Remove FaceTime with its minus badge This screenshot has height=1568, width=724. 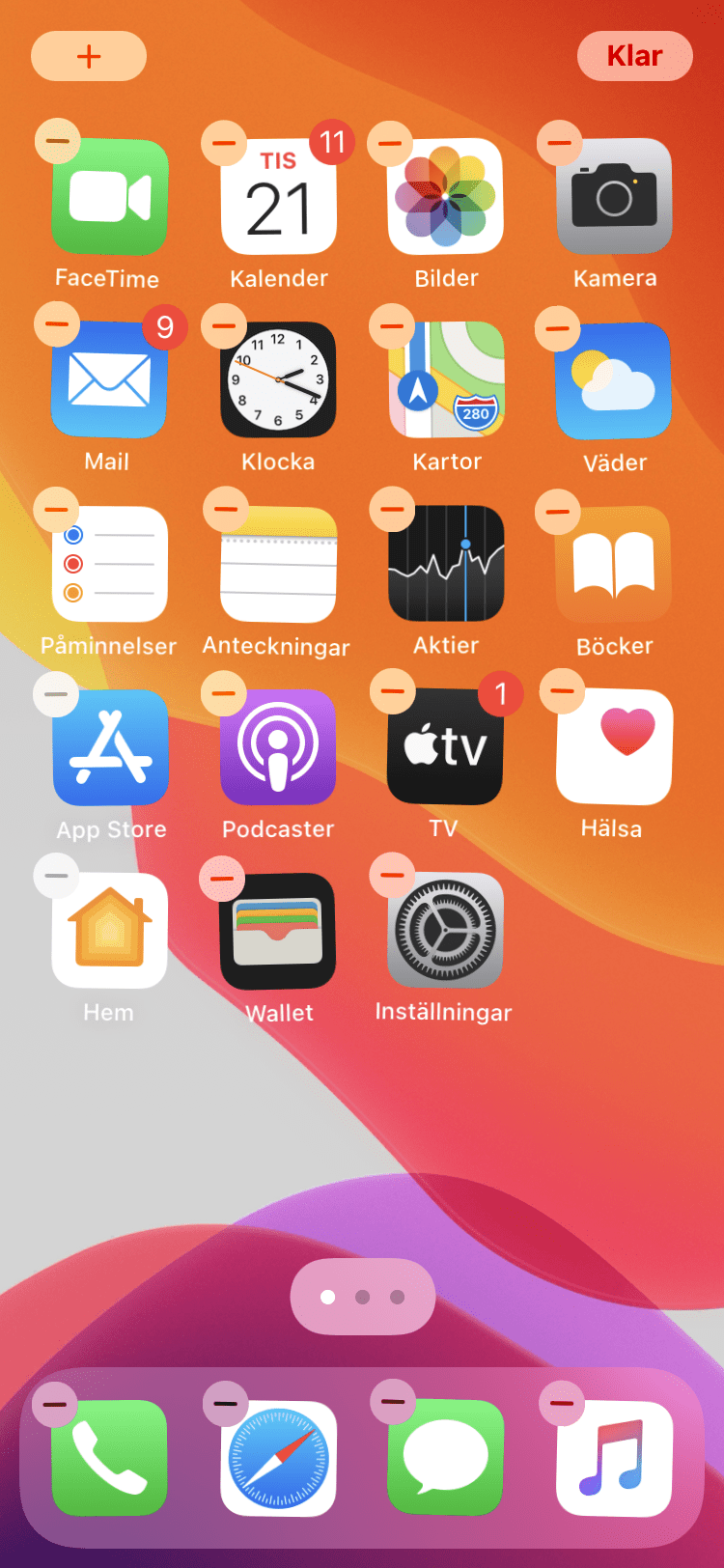[57, 142]
